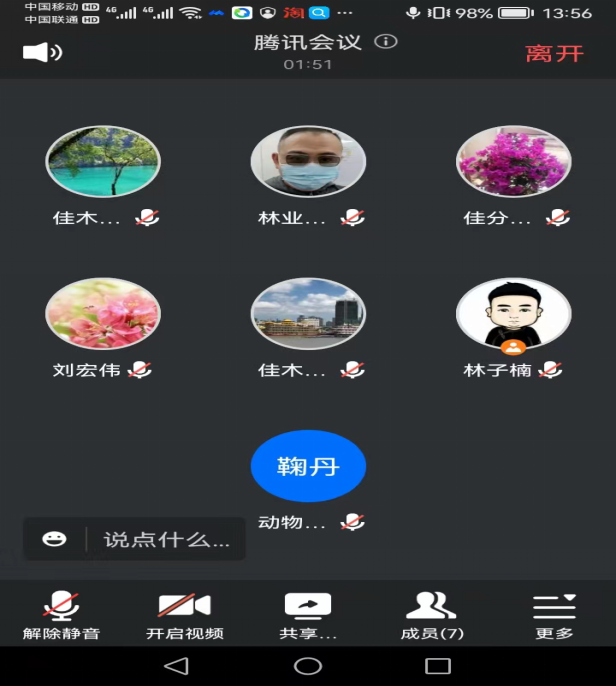Select participant 林子楠's avatar

click(x=513, y=314)
